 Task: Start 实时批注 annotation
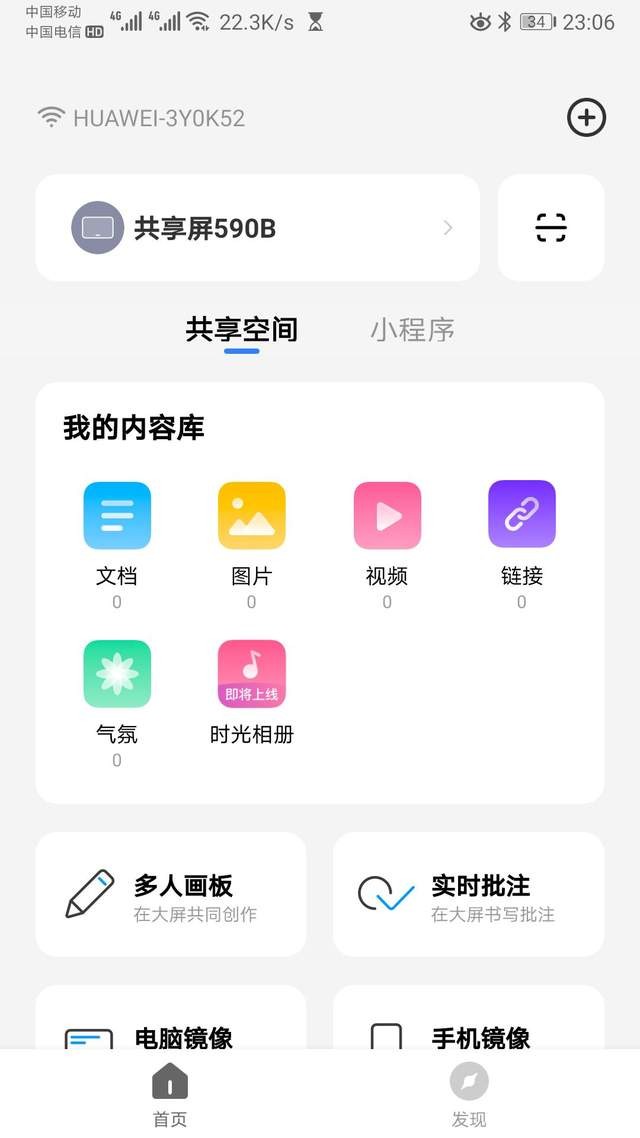(x=469, y=894)
